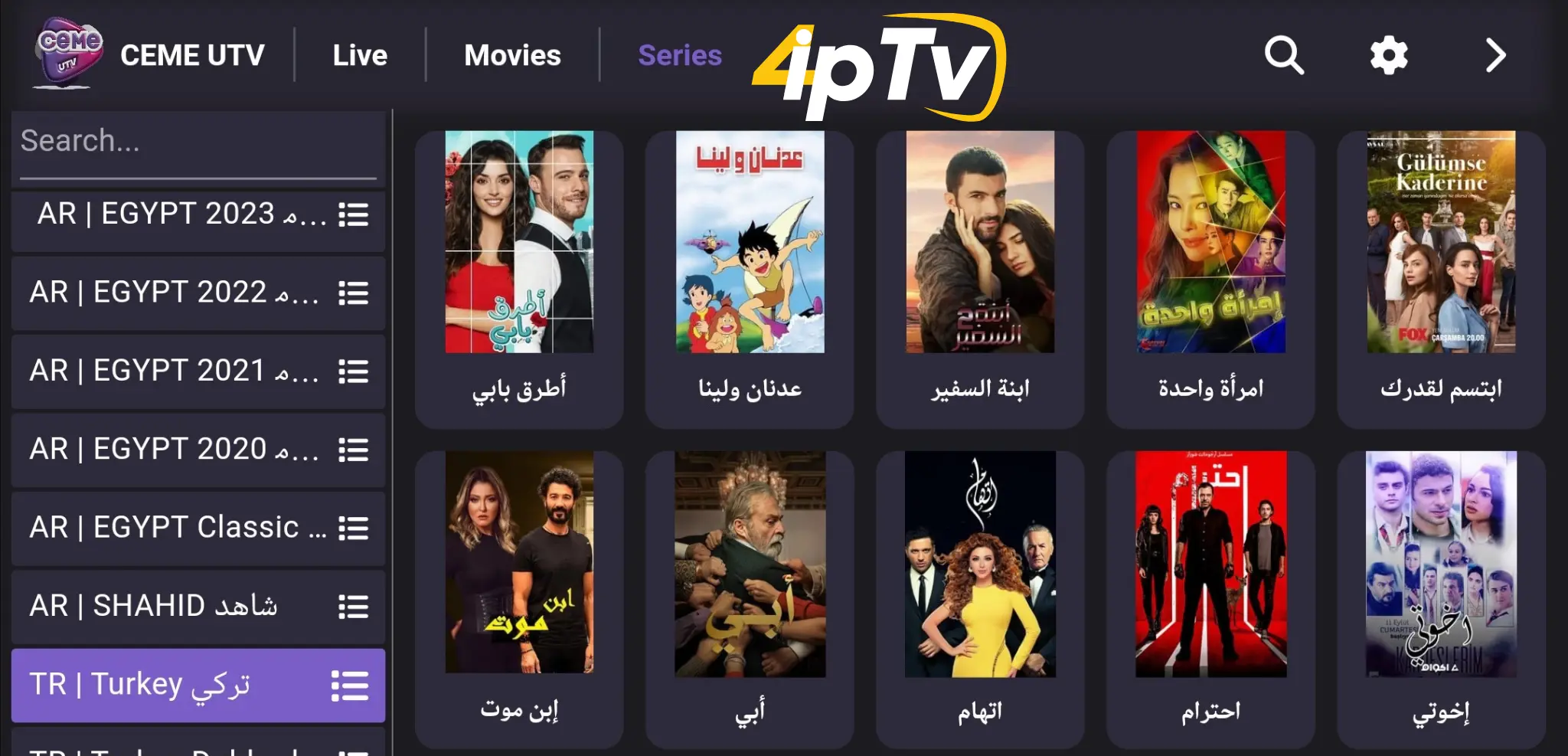Open the series أطرق بابي
1568x756 pixels.
pos(519,280)
